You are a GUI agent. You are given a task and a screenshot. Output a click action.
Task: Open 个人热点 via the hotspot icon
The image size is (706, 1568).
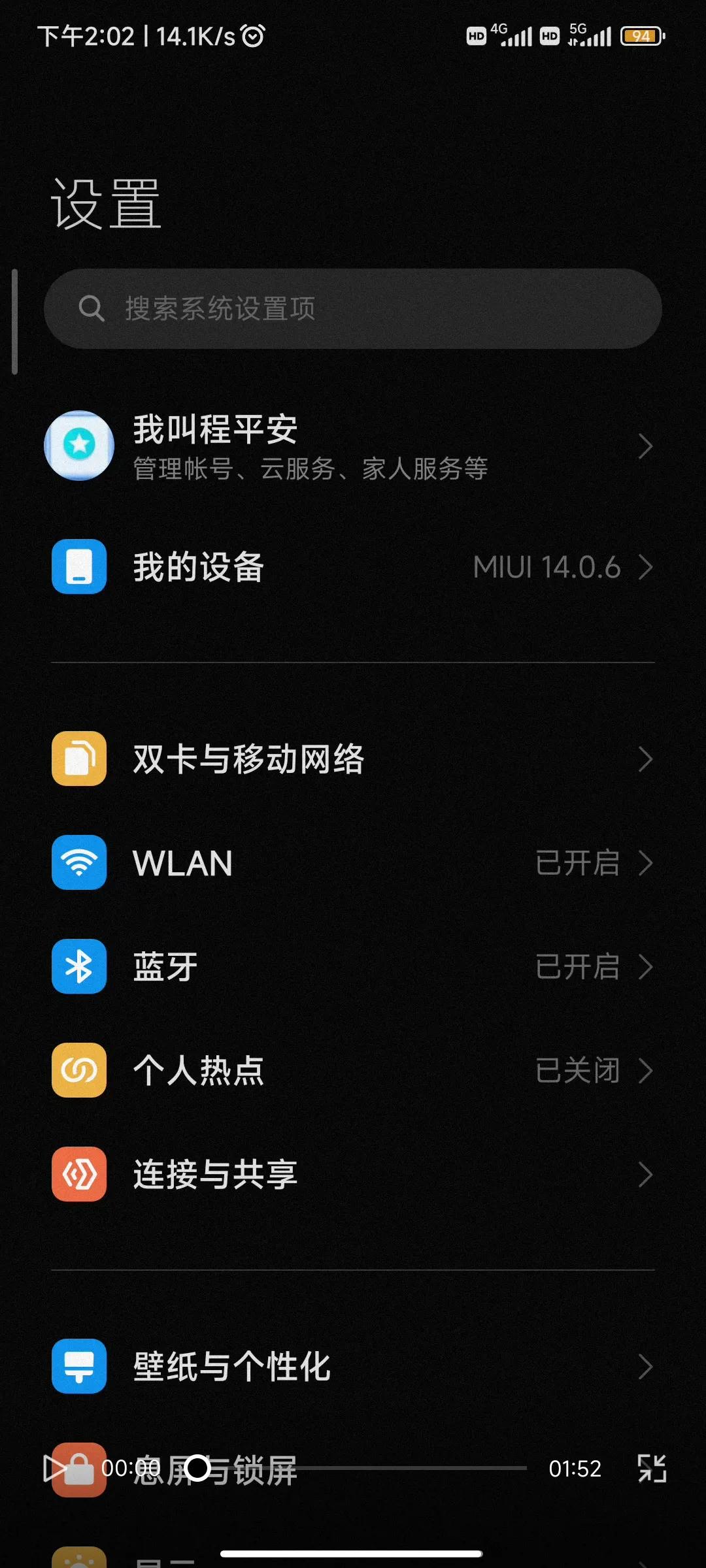[x=78, y=1071]
